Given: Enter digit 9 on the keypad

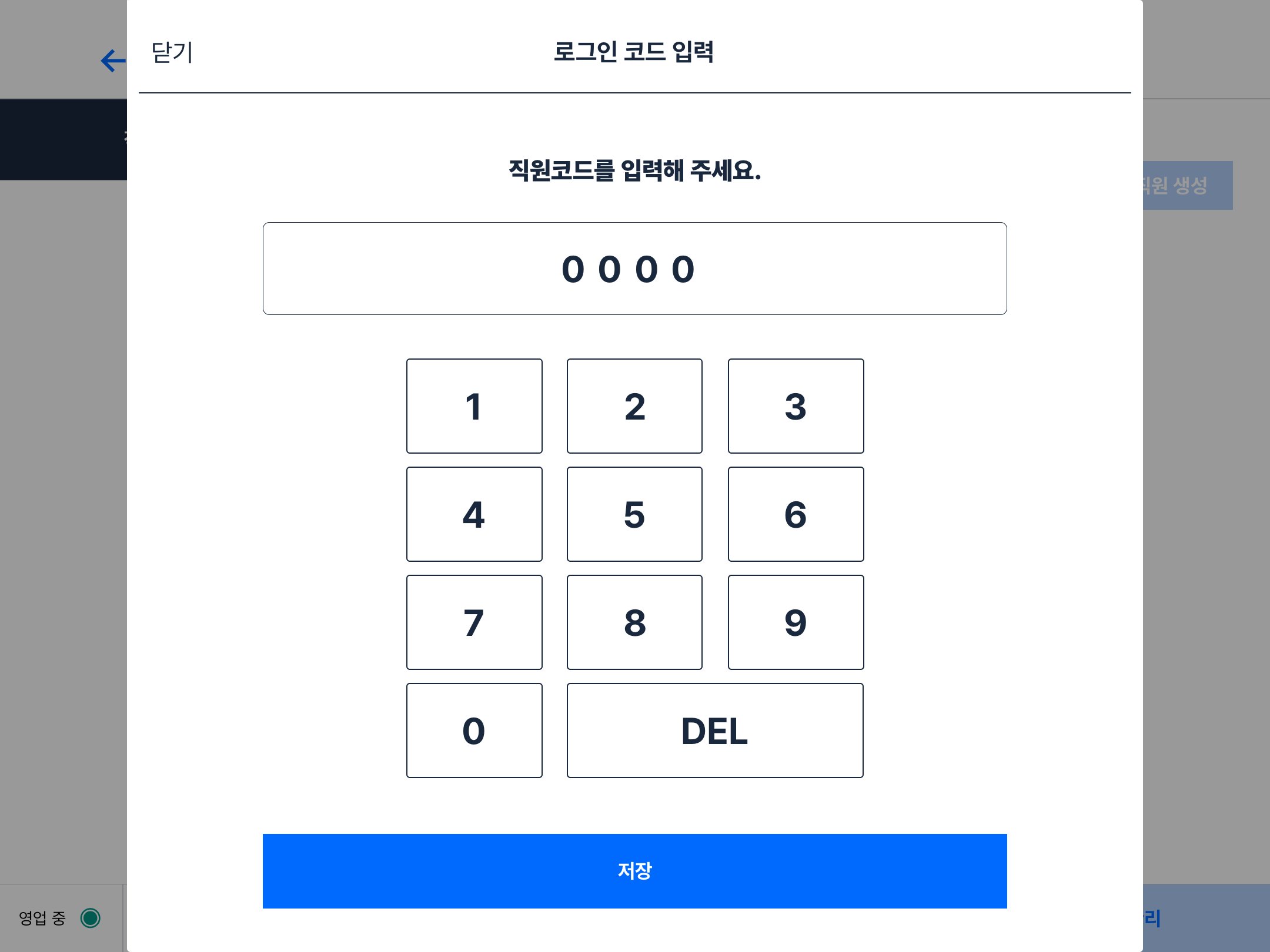Looking at the screenshot, I should pos(796,622).
